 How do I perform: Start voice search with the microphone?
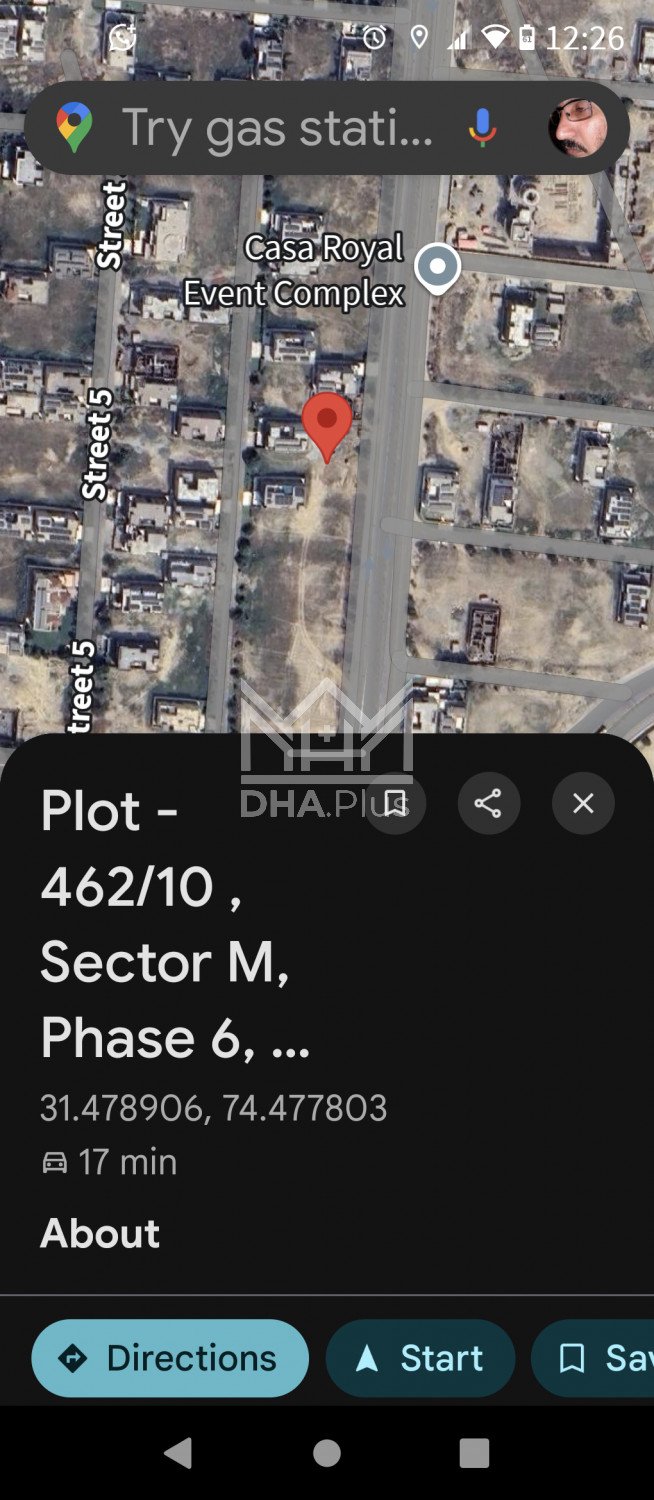(x=482, y=128)
